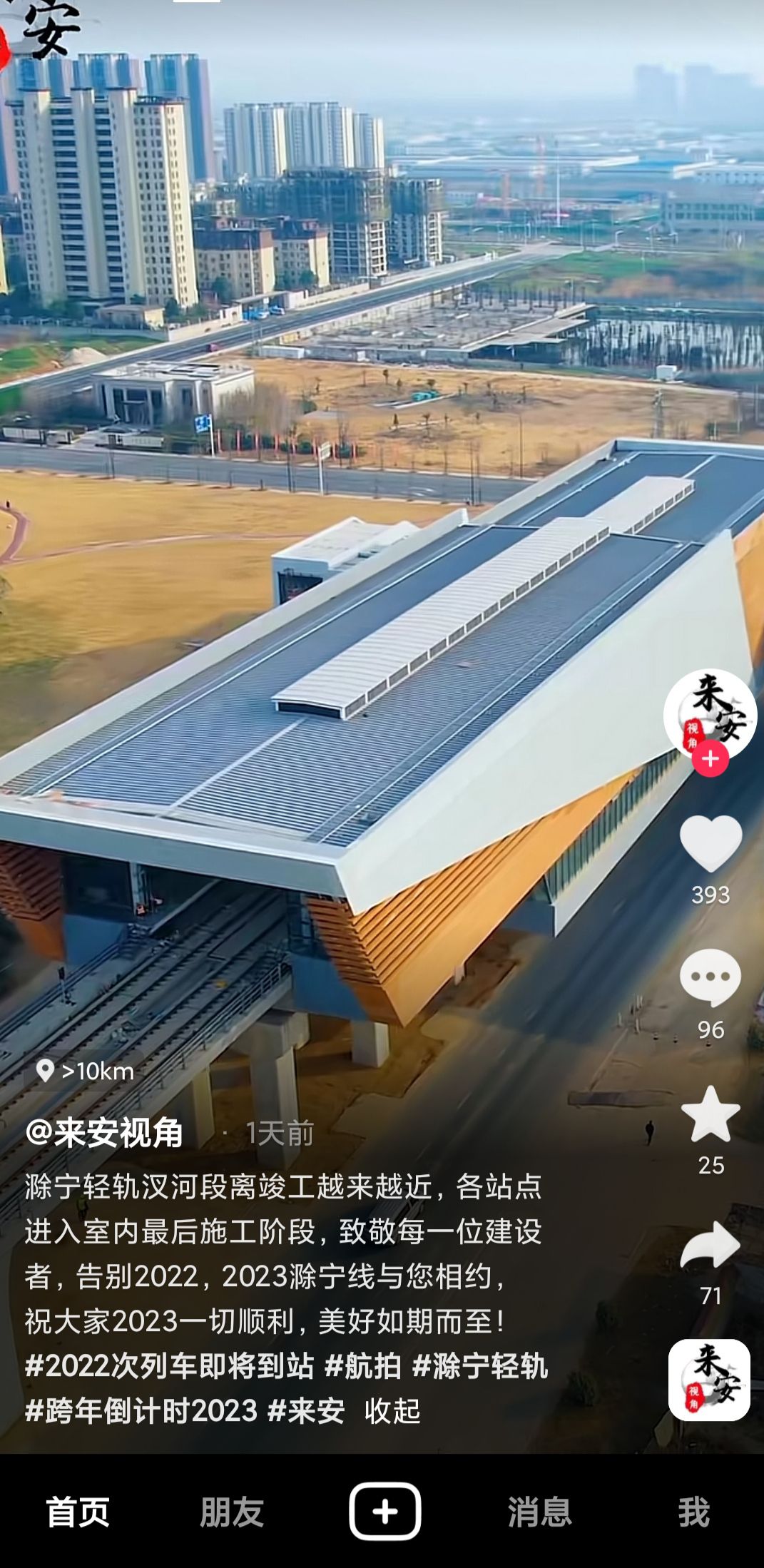The width and height of the screenshot is (764, 1568).
Task: Switch to the 朋友 tab
Action: pos(232,1512)
